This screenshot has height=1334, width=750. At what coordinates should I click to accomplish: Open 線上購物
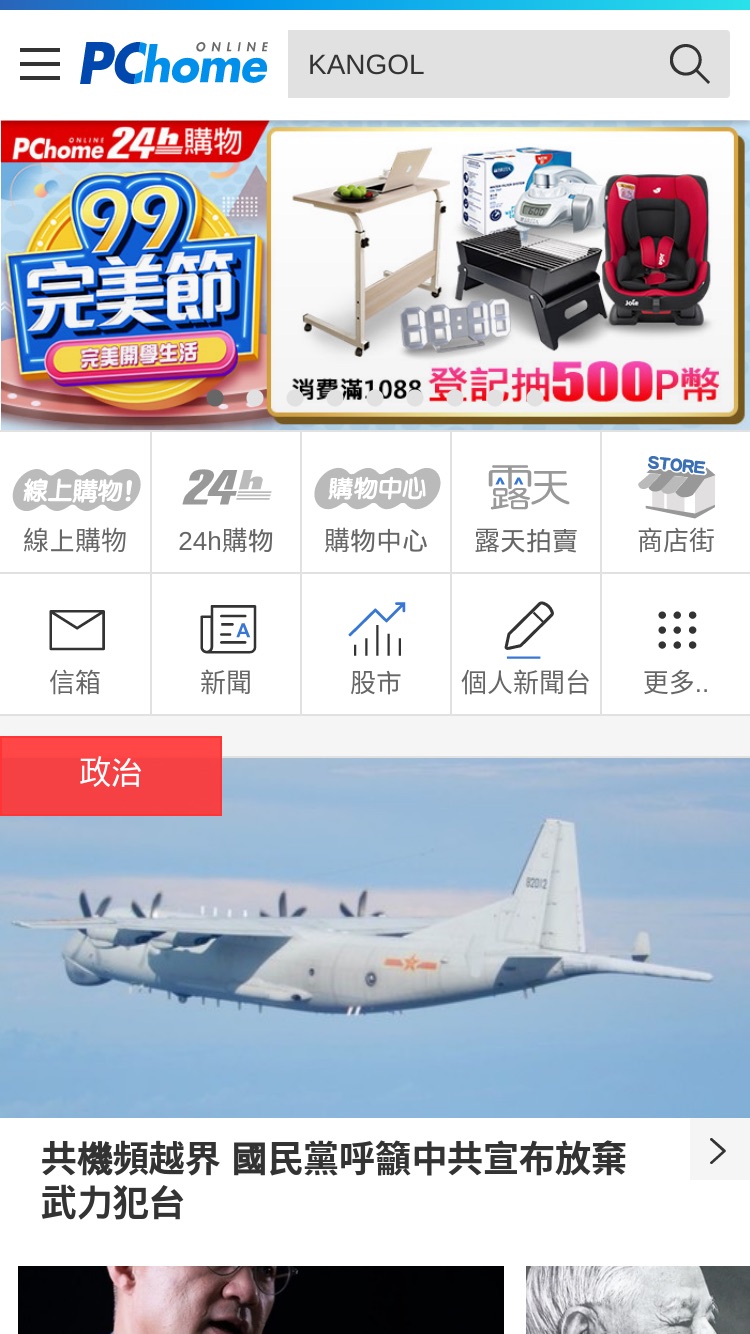pos(75,502)
